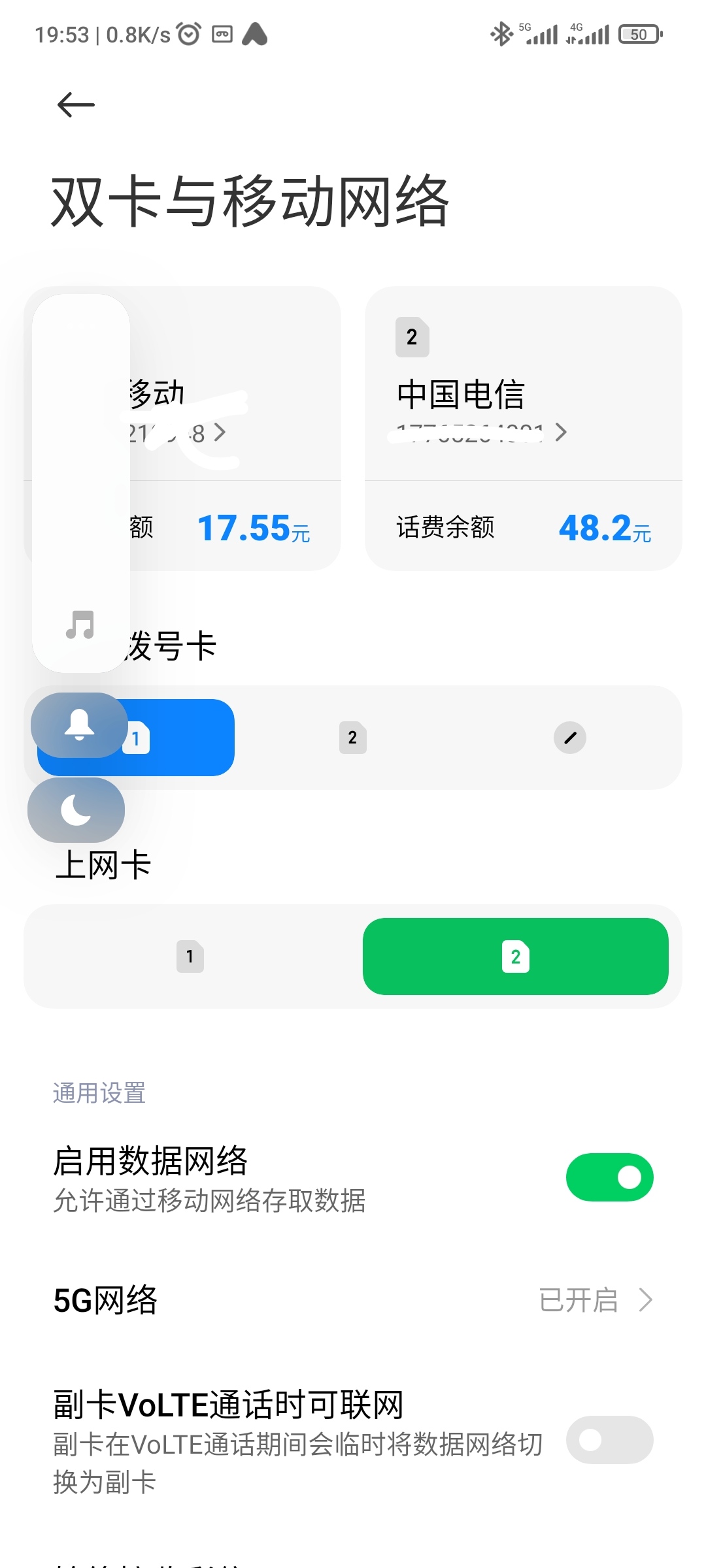Select SIM 1 as the default dialing card
This screenshot has height=1568, width=706.
point(176,738)
